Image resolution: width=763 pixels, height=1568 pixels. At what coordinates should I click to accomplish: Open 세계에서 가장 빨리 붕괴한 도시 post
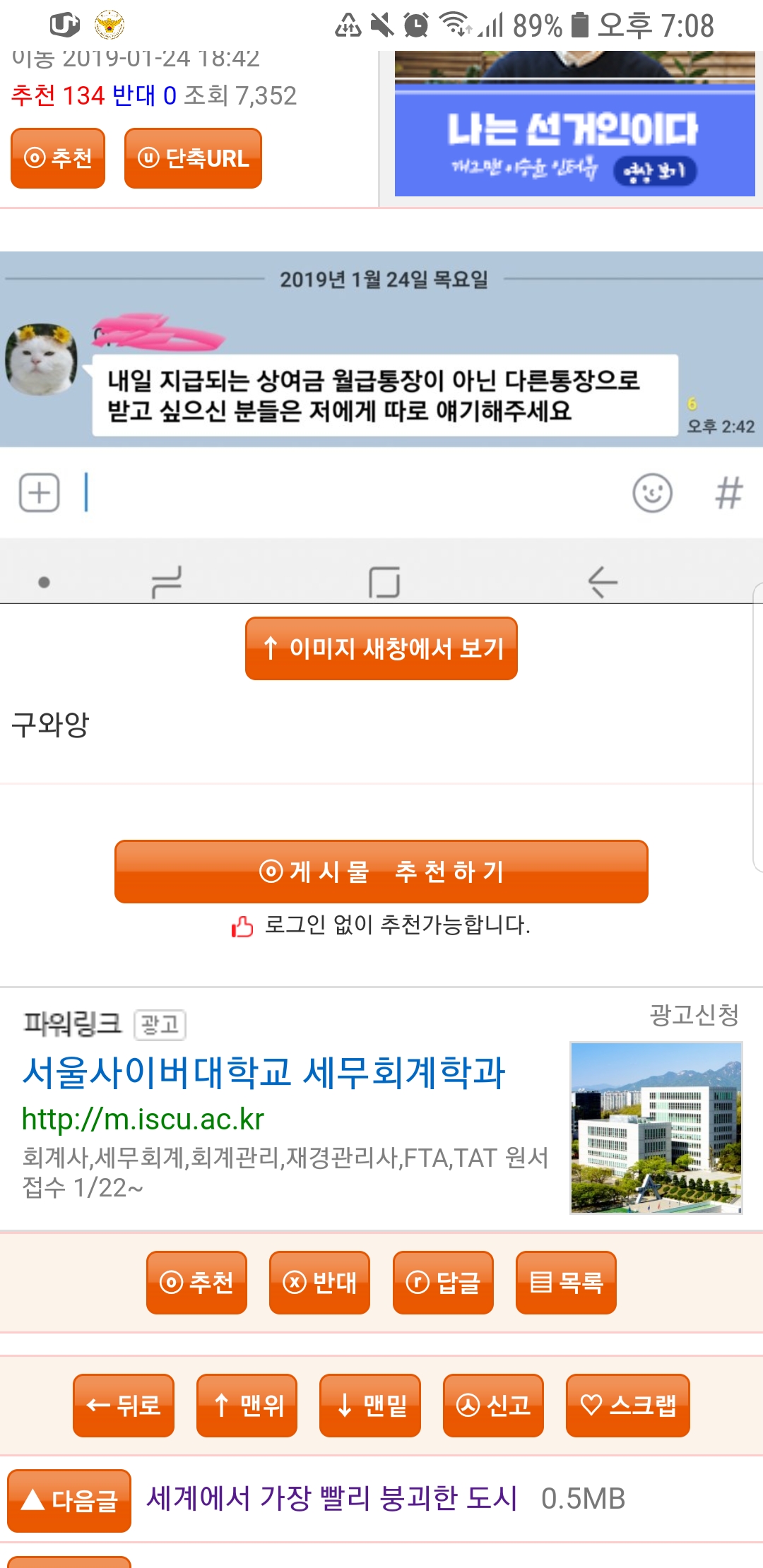[x=332, y=1498]
